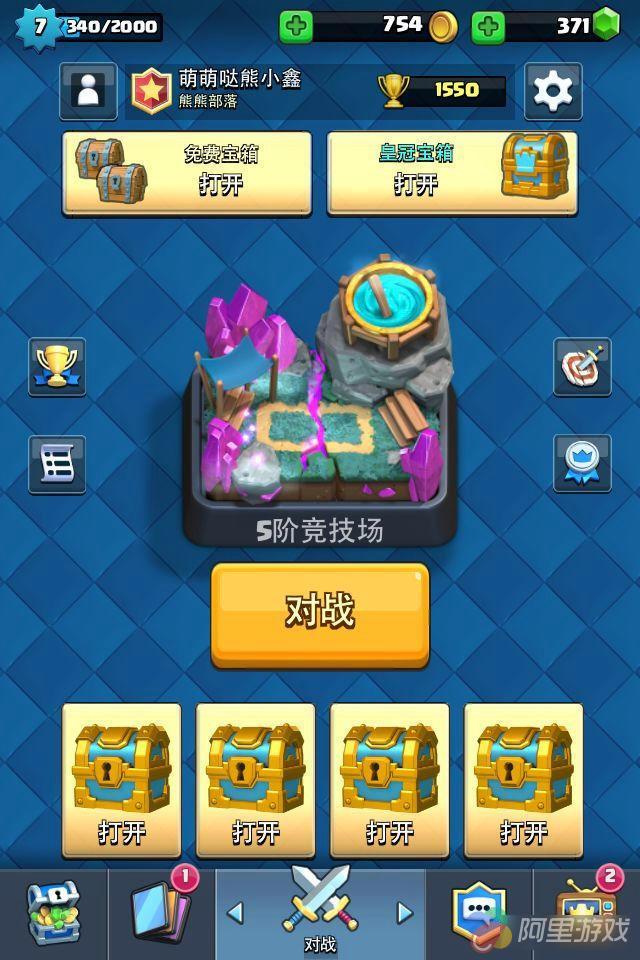
Task: Tap the green plus to add gold
Action: pos(296,26)
